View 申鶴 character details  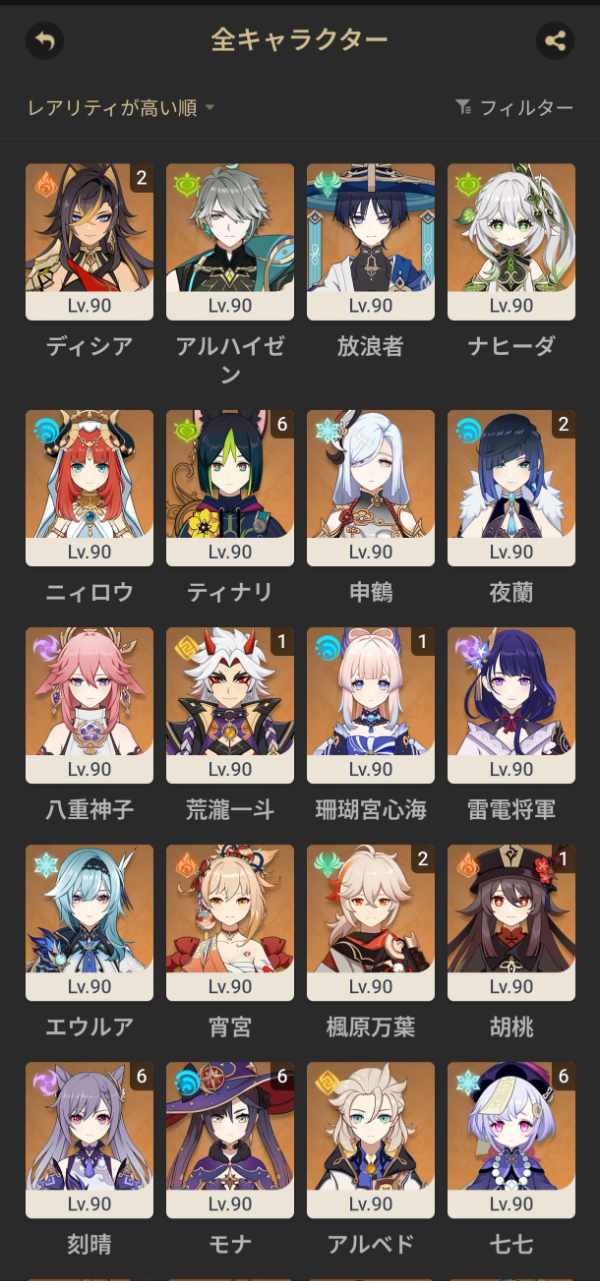click(x=370, y=487)
